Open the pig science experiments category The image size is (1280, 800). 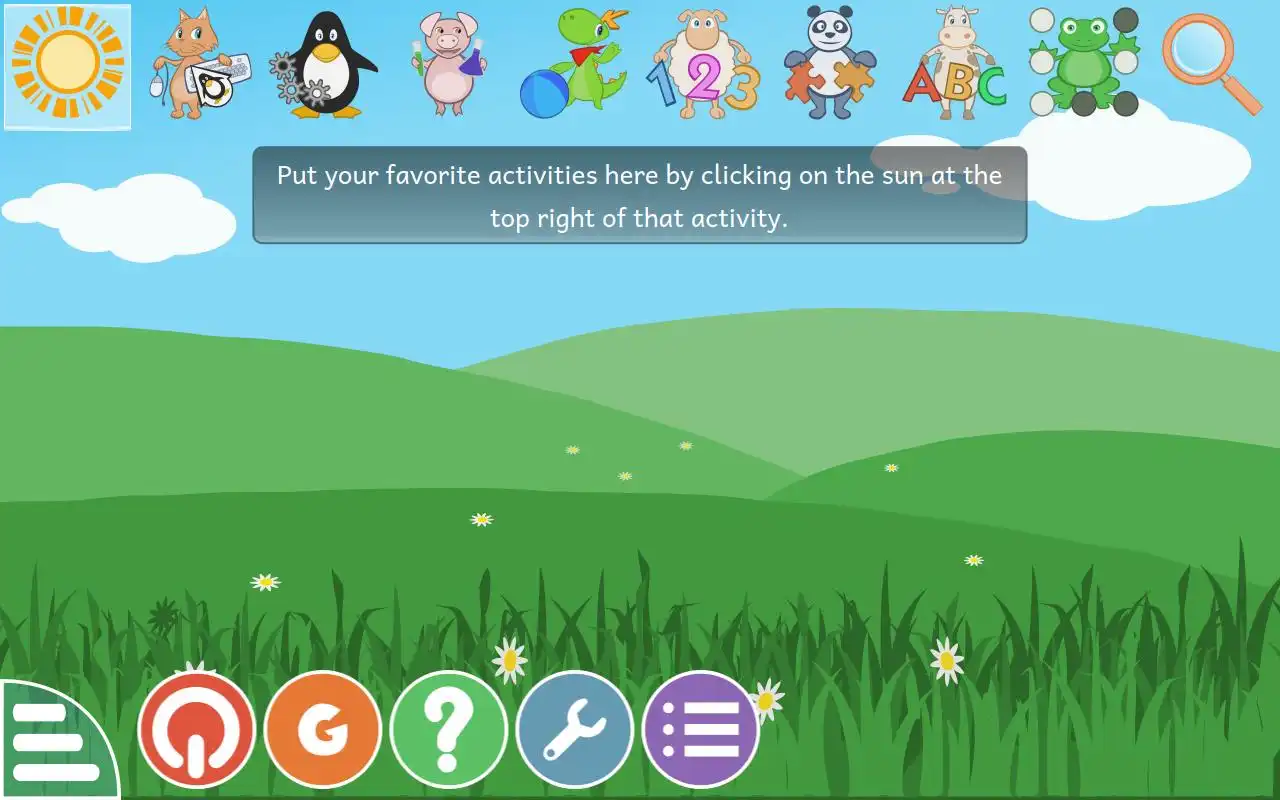pyautogui.click(x=449, y=66)
